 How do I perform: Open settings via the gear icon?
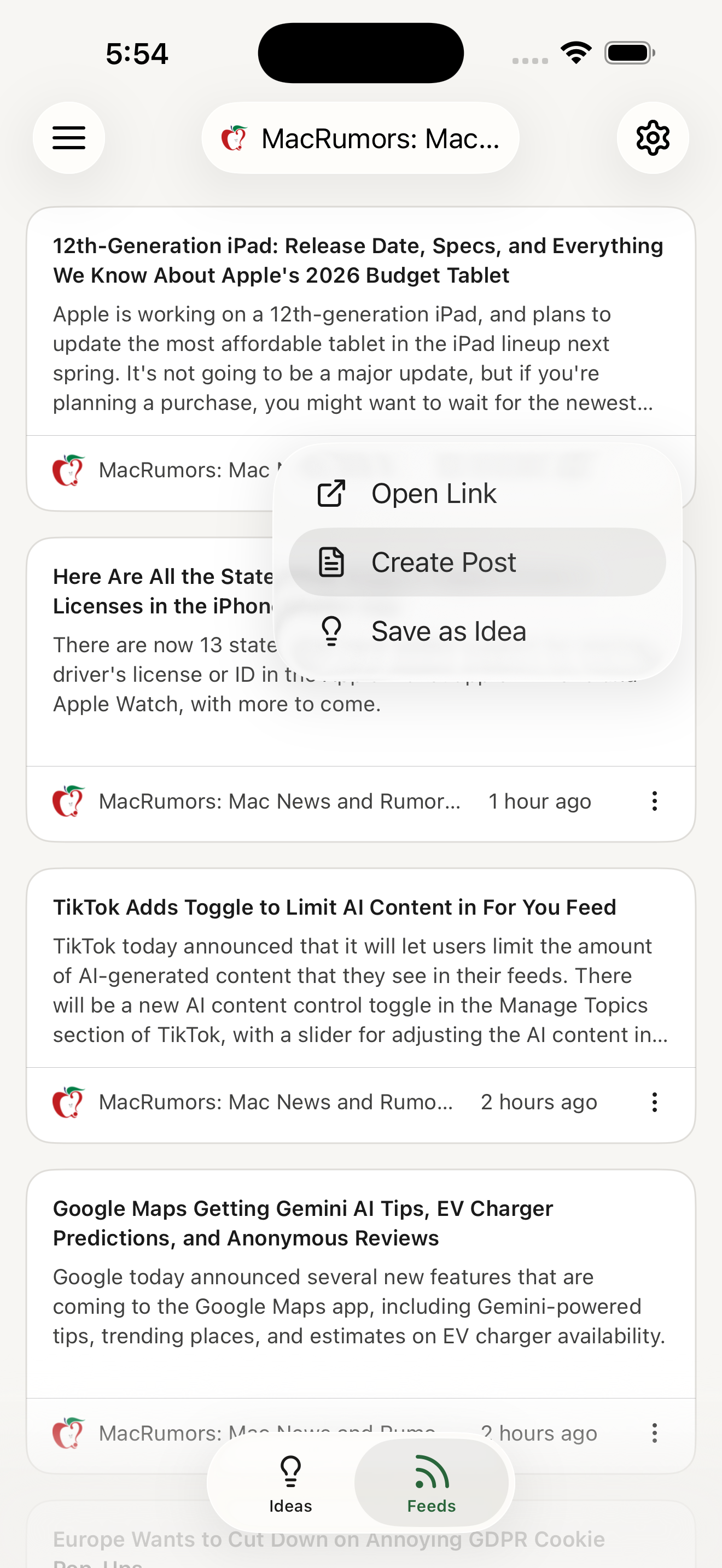pyautogui.click(x=652, y=138)
